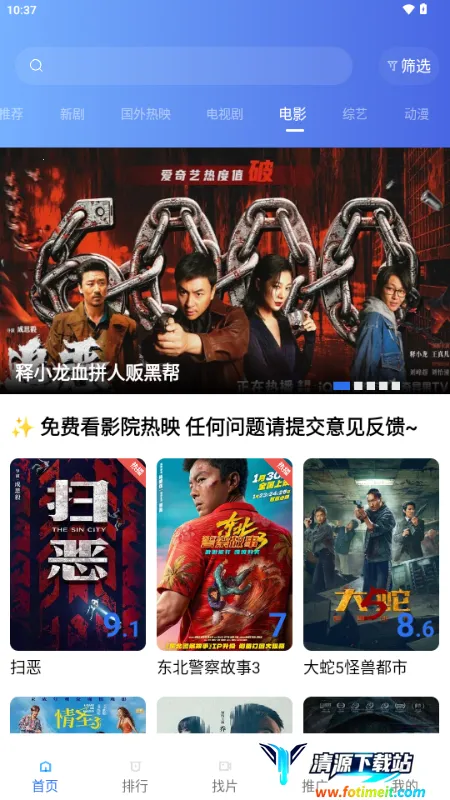Switch to the 推荐 tab

click(x=11, y=114)
